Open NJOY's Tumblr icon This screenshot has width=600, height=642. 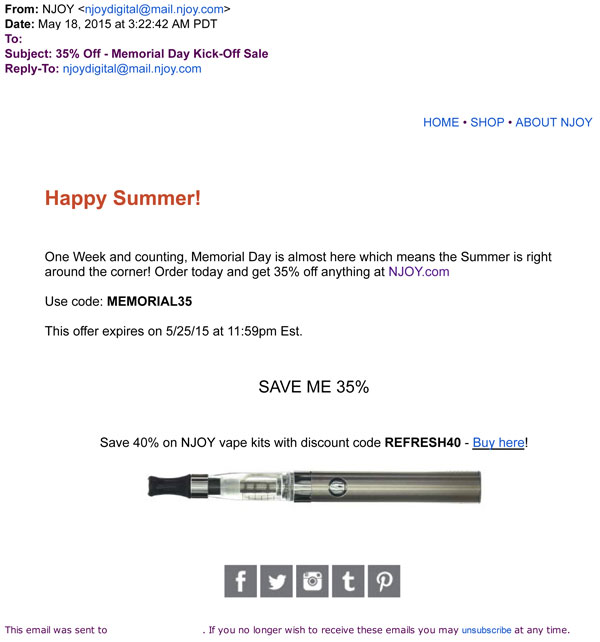tap(348, 581)
